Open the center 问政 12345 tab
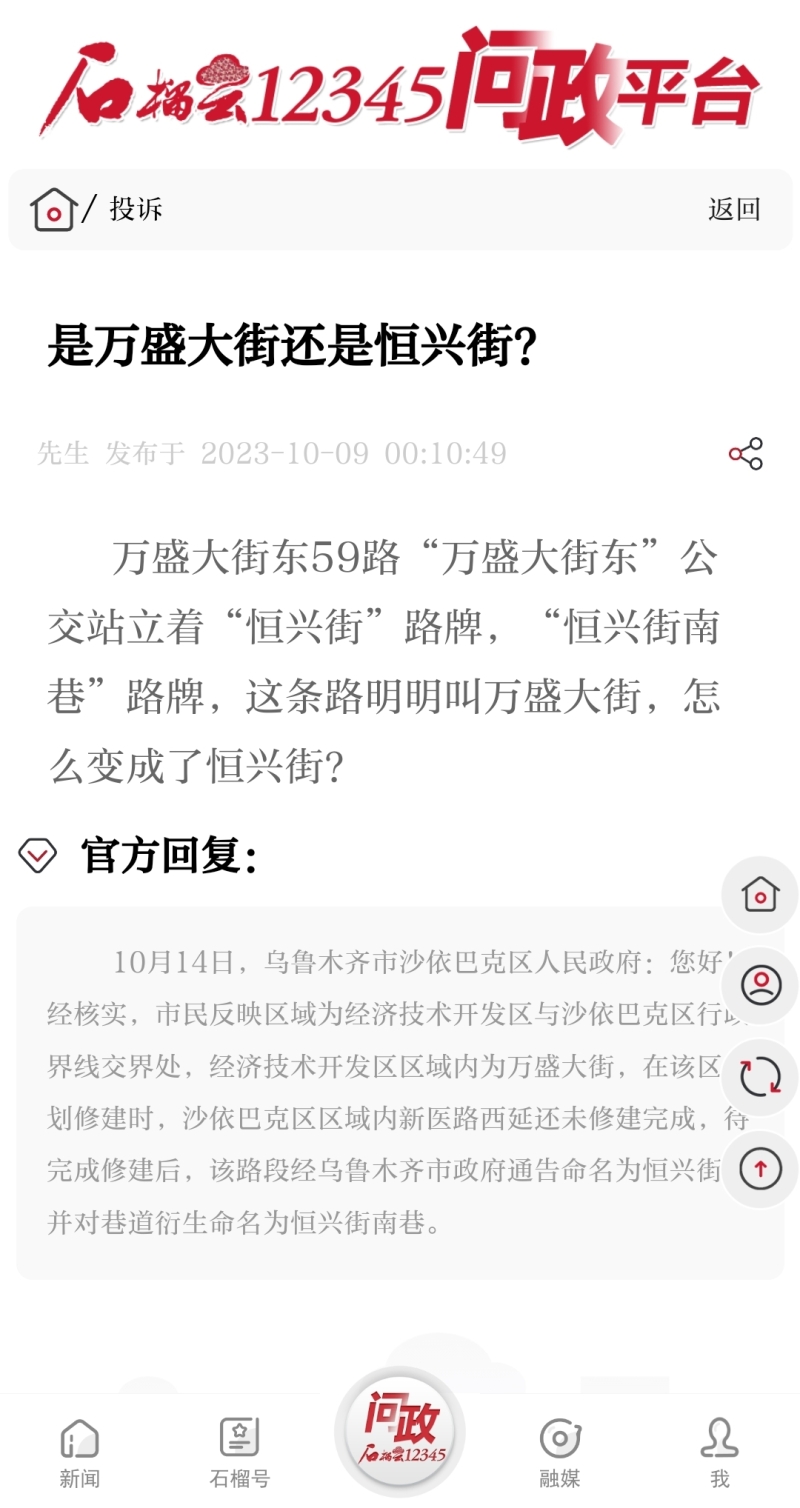Screen dimensions: 800x1508 coord(400,1430)
